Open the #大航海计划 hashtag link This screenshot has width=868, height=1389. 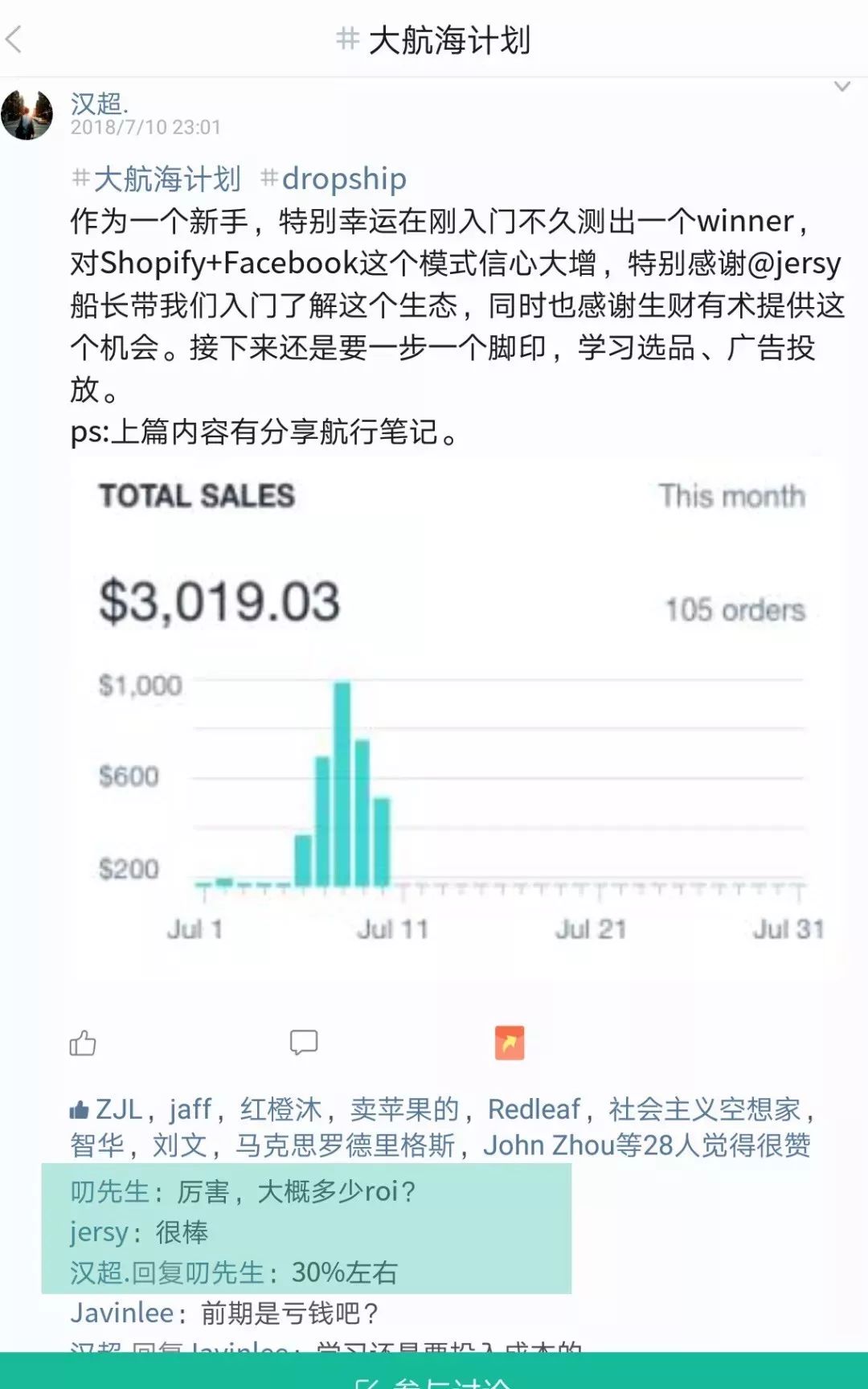[x=158, y=178]
